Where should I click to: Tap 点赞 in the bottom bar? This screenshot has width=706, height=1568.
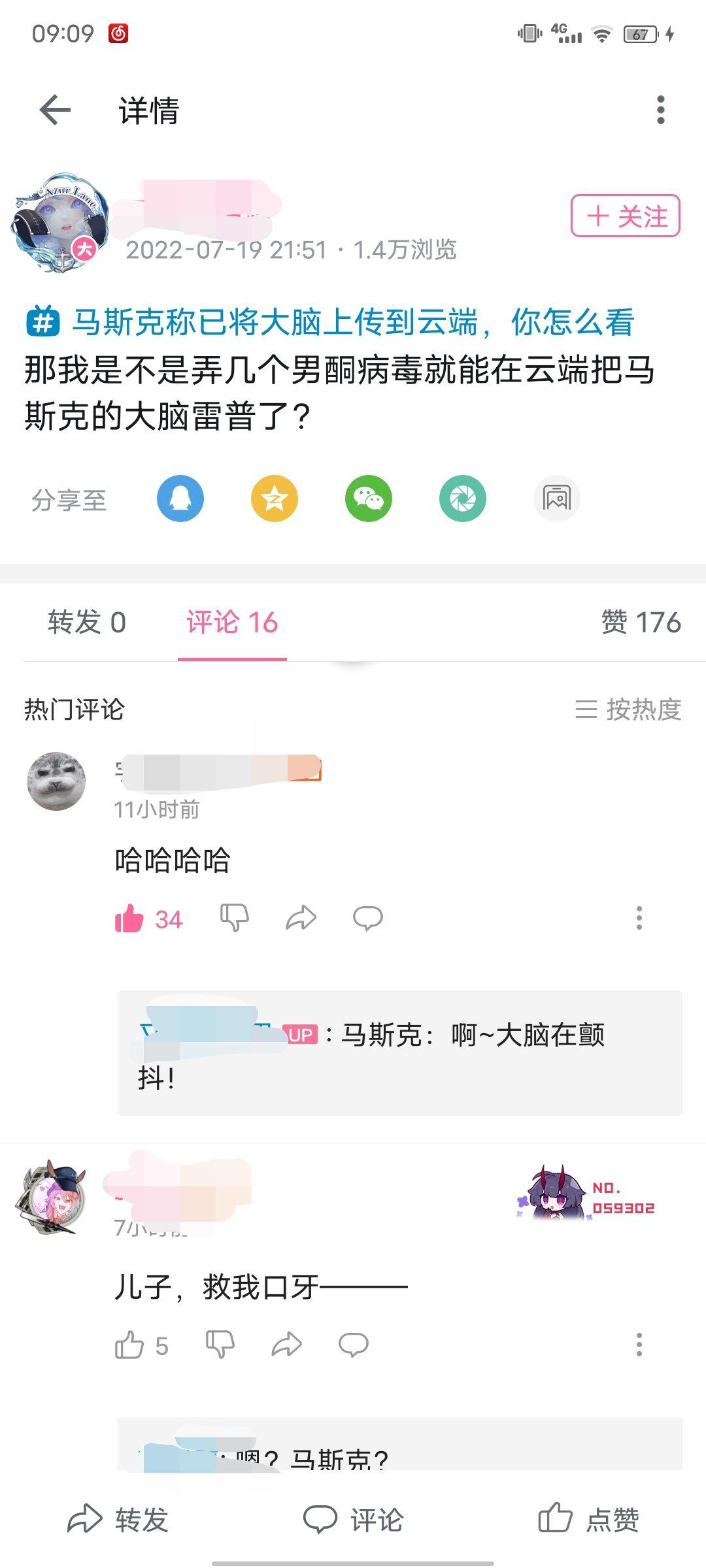[x=588, y=1520]
